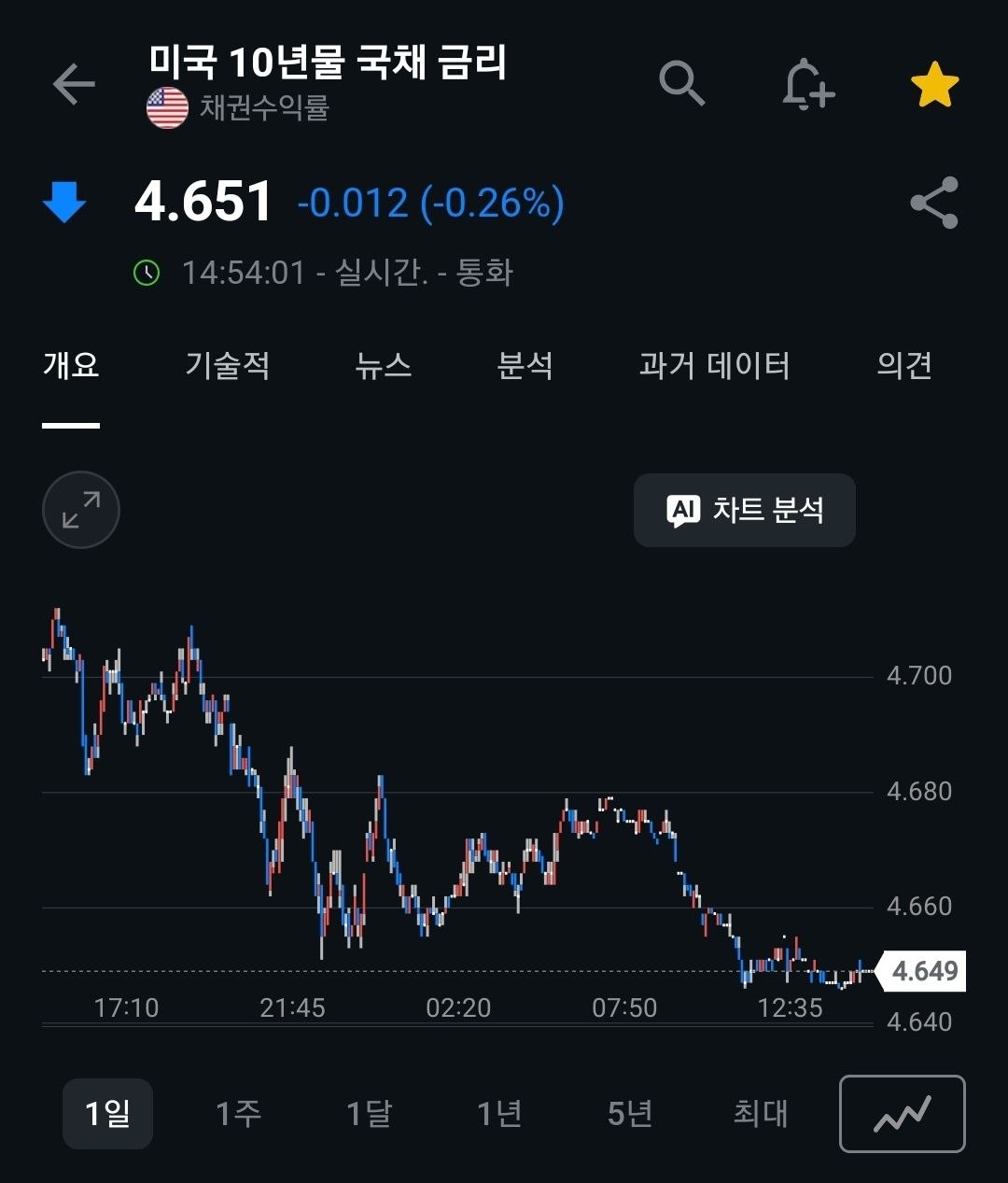The width and height of the screenshot is (1008, 1183).
Task: Select the 개요 tab
Action: [71, 365]
